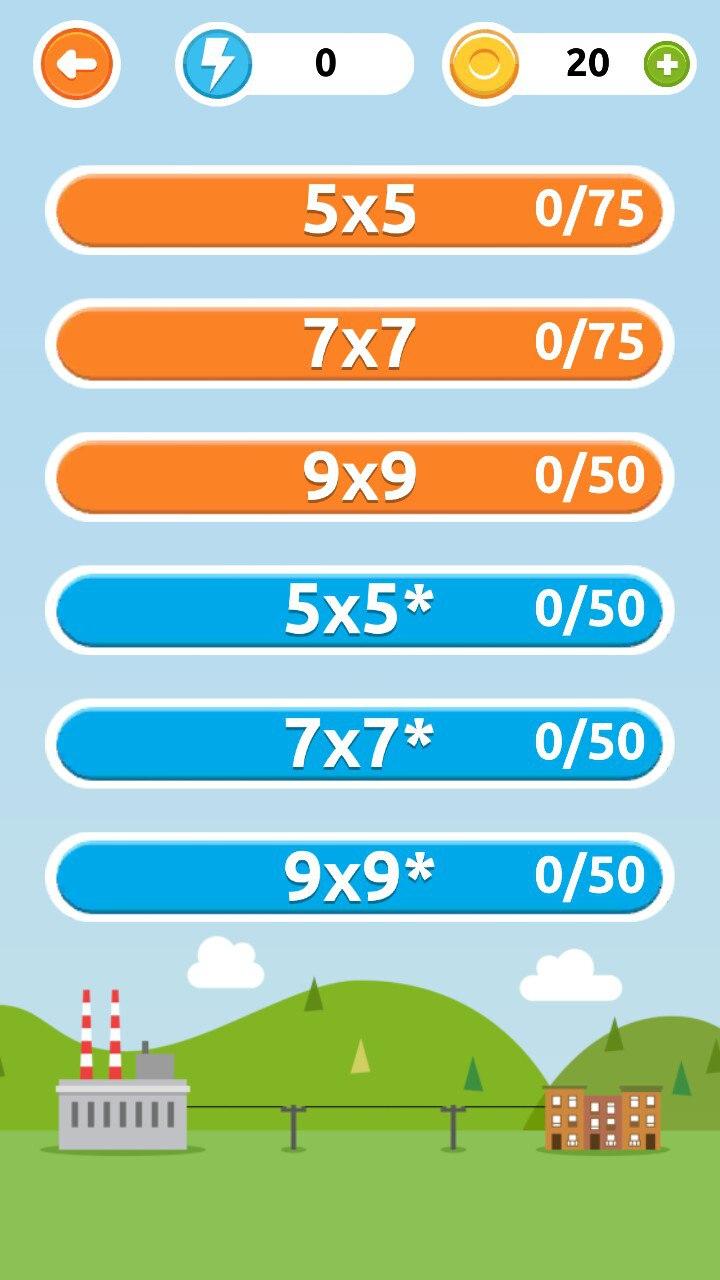Enter the blue 9x9* level pack
Screen dimensions: 720x1280
360,876
